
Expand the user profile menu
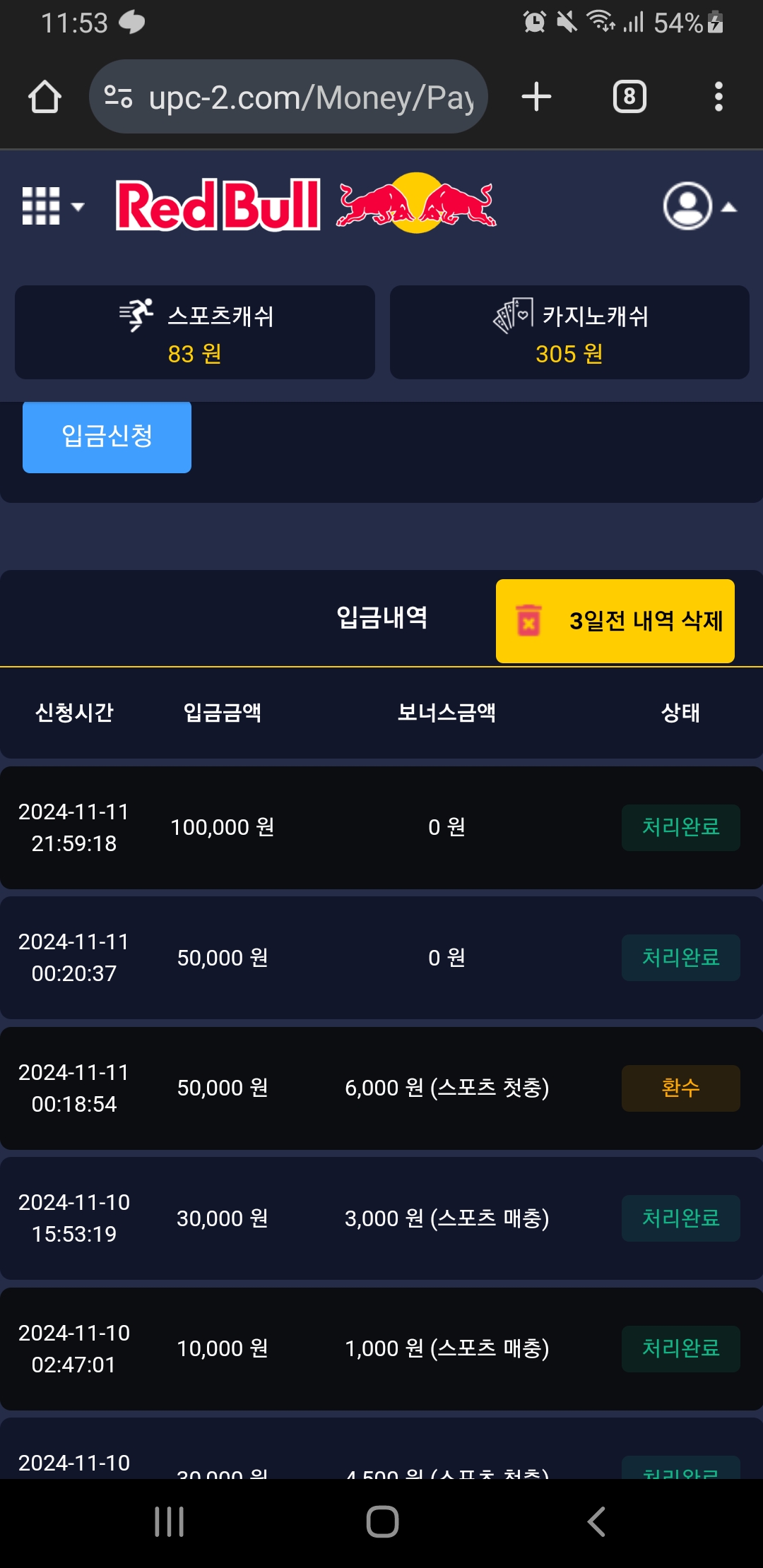(x=698, y=206)
